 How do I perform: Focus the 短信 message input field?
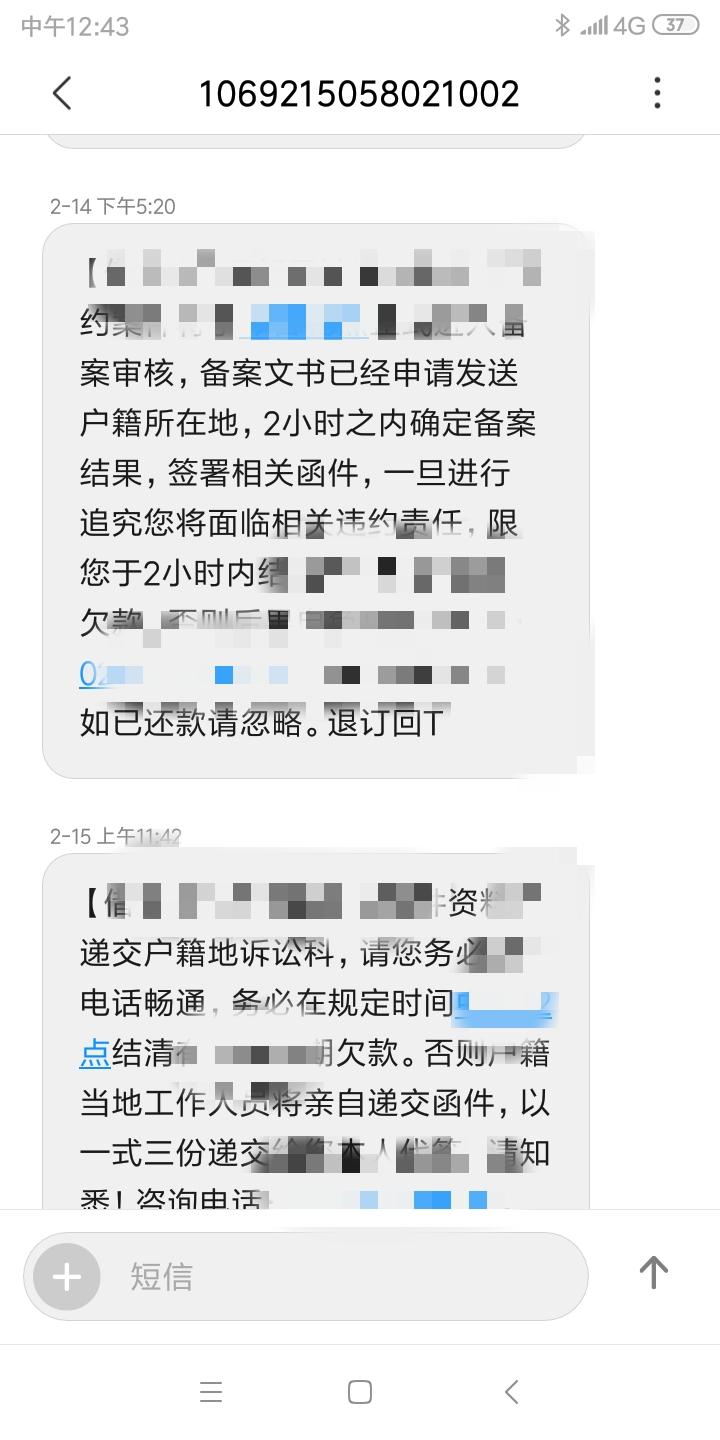pyautogui.click(x=340, y=1276)
